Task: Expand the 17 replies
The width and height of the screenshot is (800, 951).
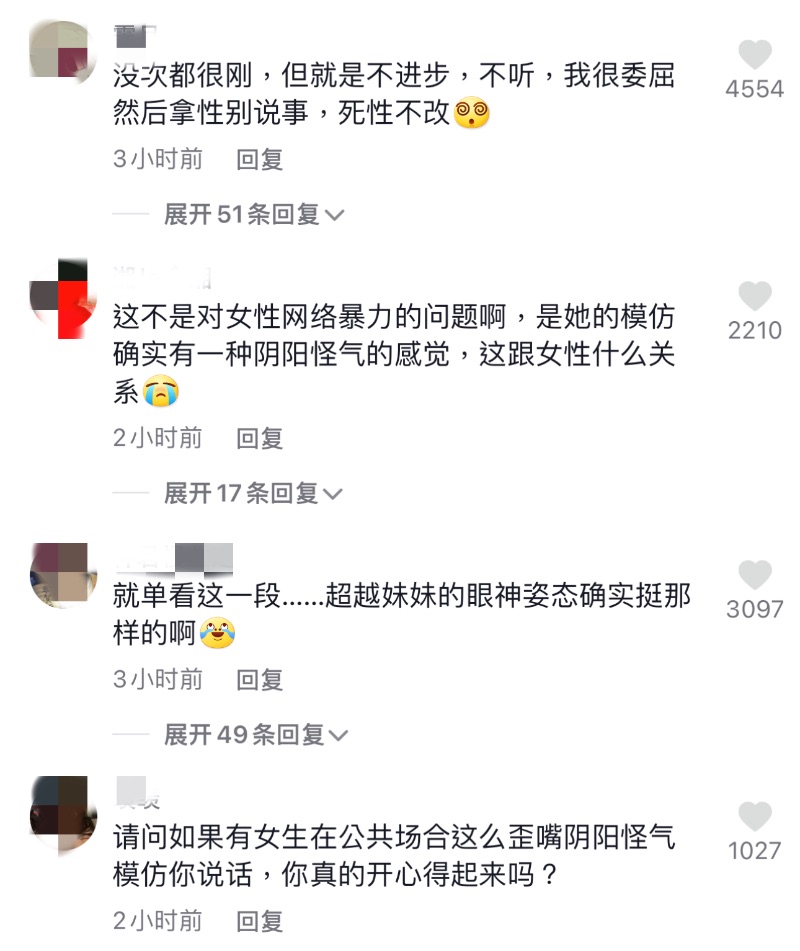Action: click(253, 493)
